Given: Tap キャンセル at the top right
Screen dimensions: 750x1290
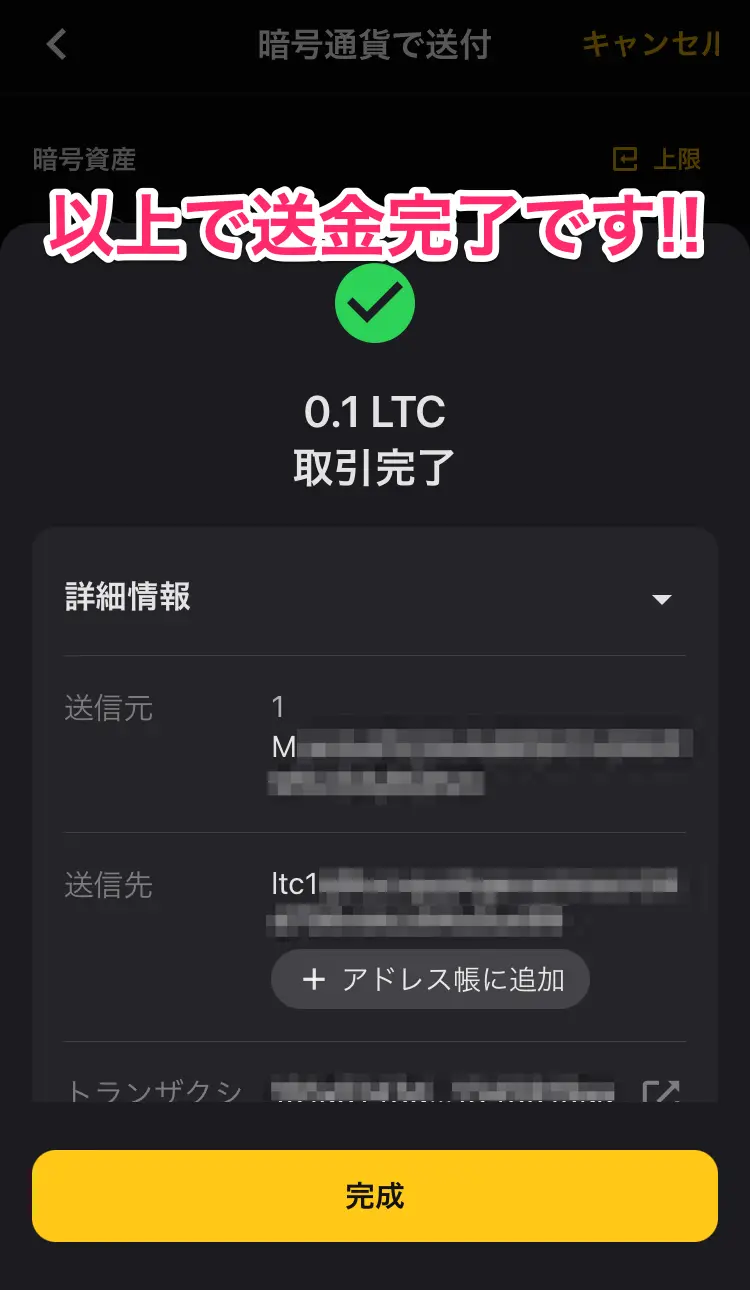Looking at the screenshot, I should click(x=652, y=44).
